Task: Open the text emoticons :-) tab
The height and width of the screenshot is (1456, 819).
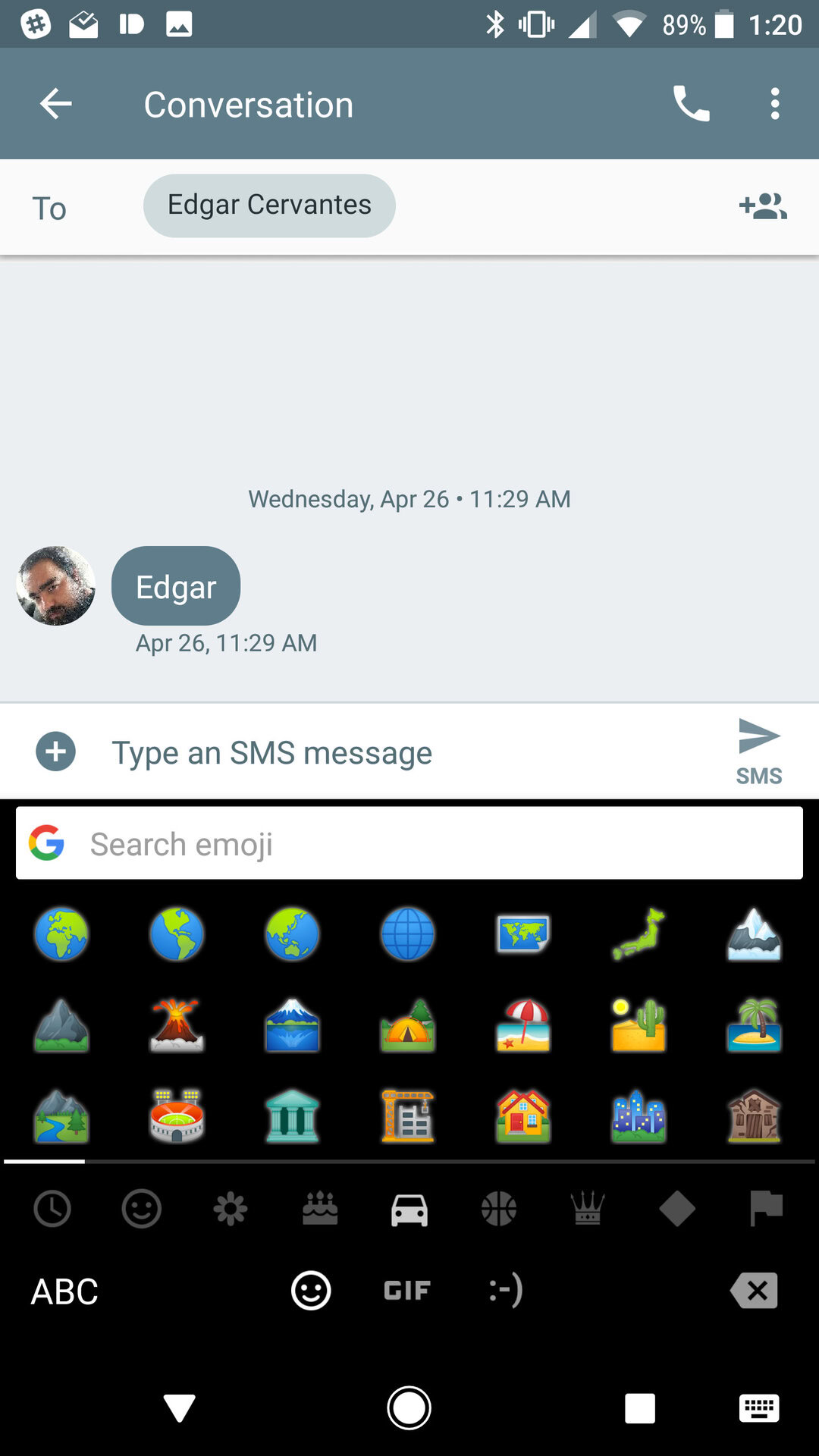Action: coord(506,1290)
